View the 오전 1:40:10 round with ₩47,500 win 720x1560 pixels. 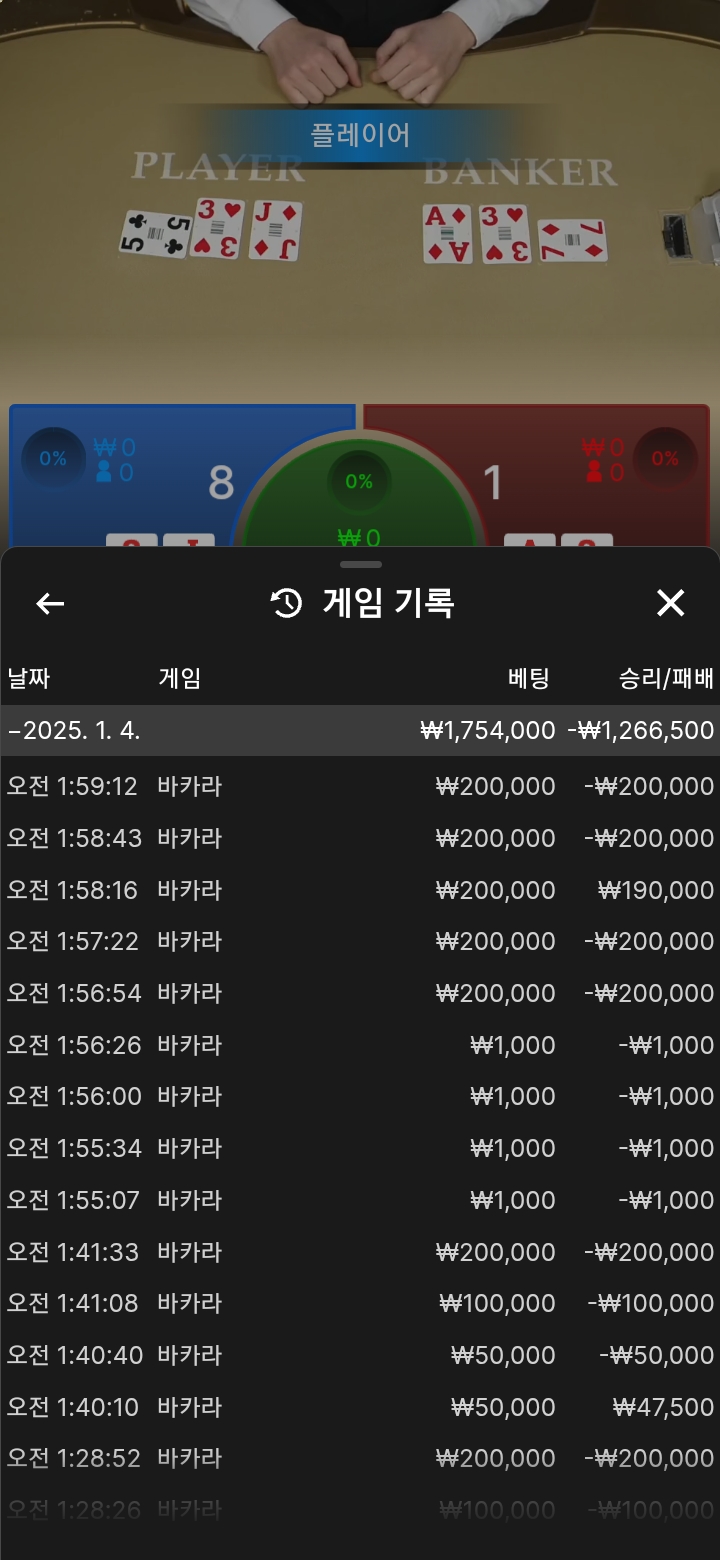(360, 1407)
